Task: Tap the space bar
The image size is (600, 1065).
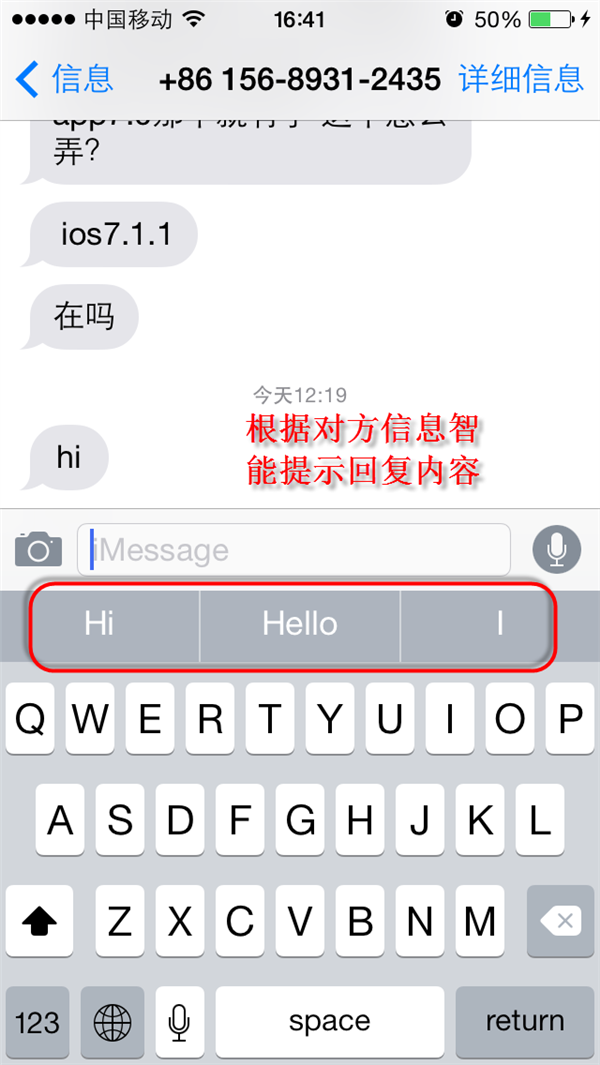Action: click(329, 1022)
